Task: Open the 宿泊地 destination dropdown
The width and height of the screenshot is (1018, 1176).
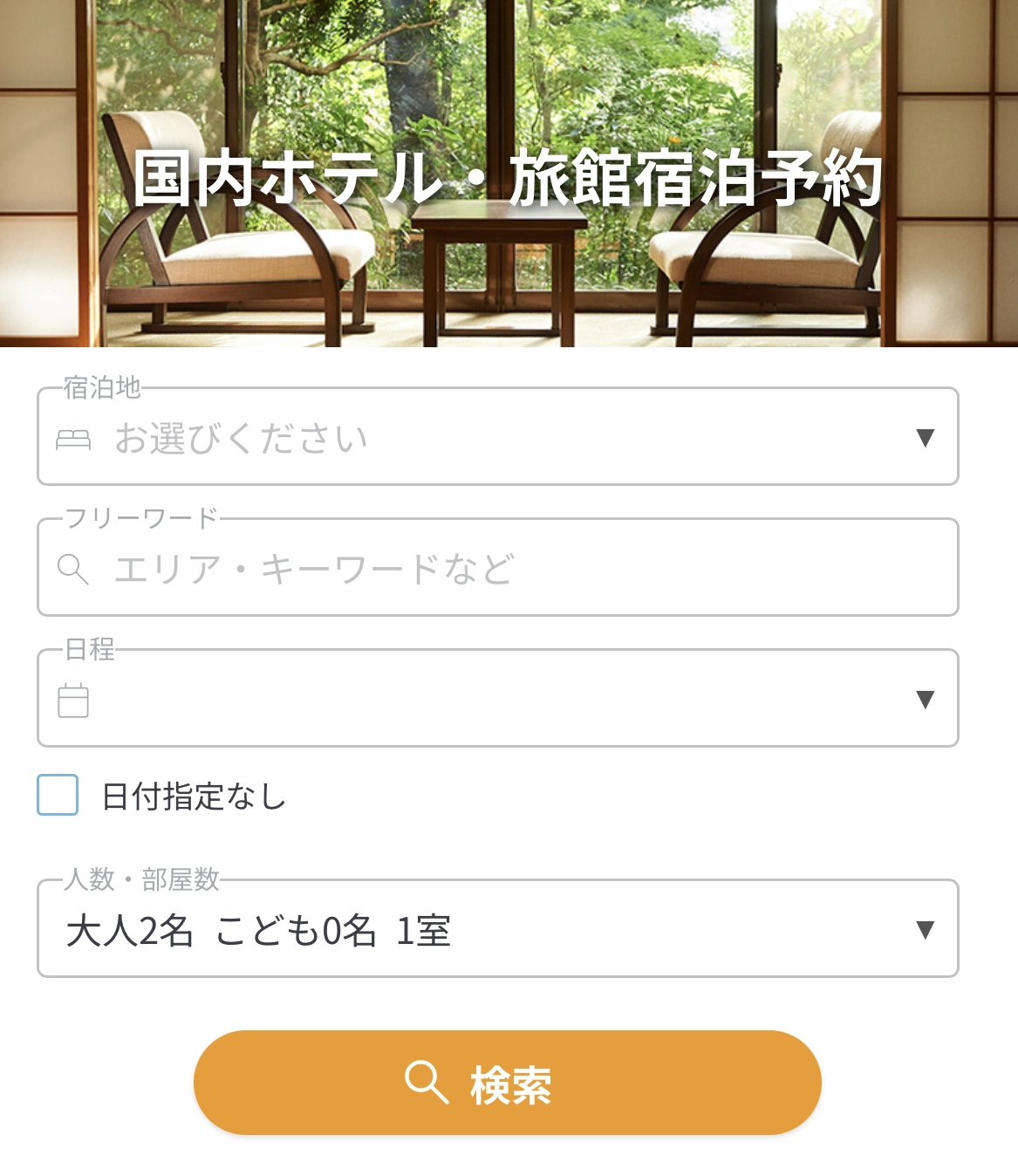Action: point(497,437)
